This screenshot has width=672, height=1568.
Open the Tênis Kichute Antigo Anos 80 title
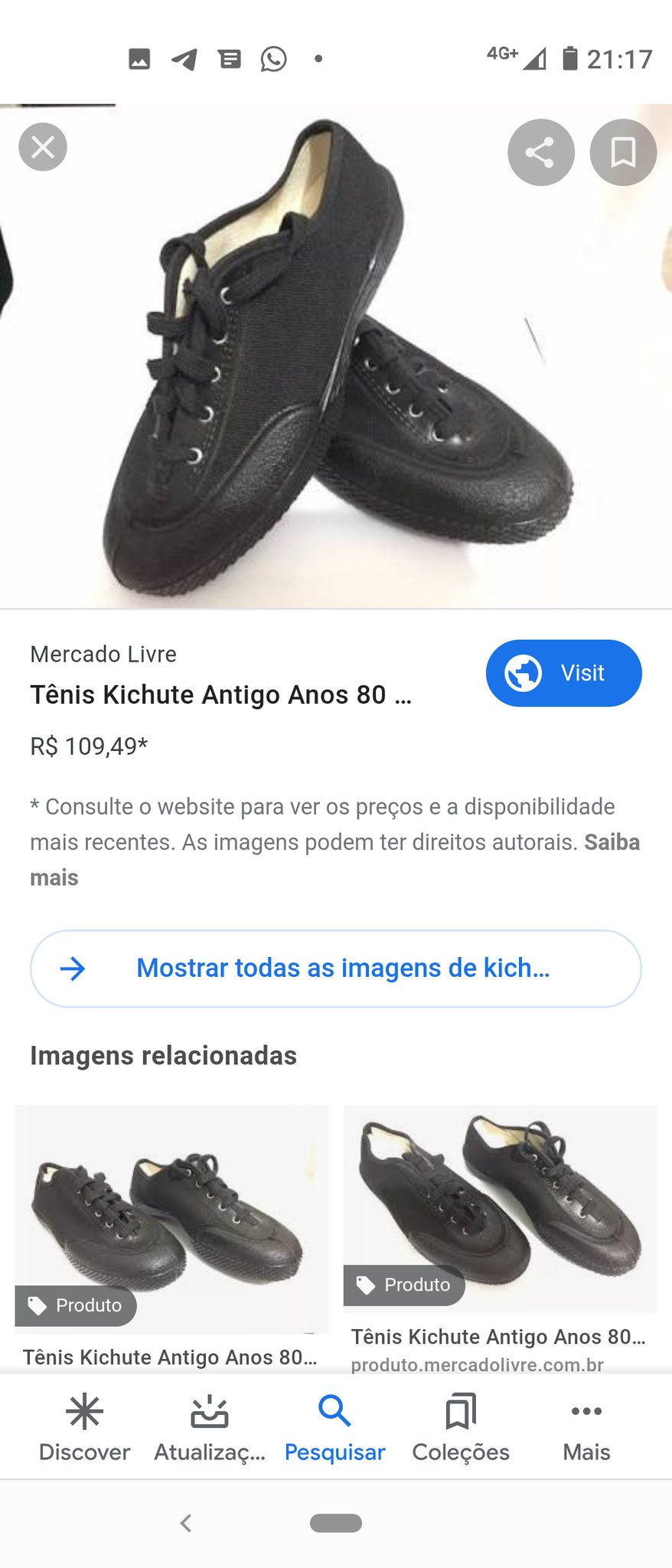[x=220, y=694]
